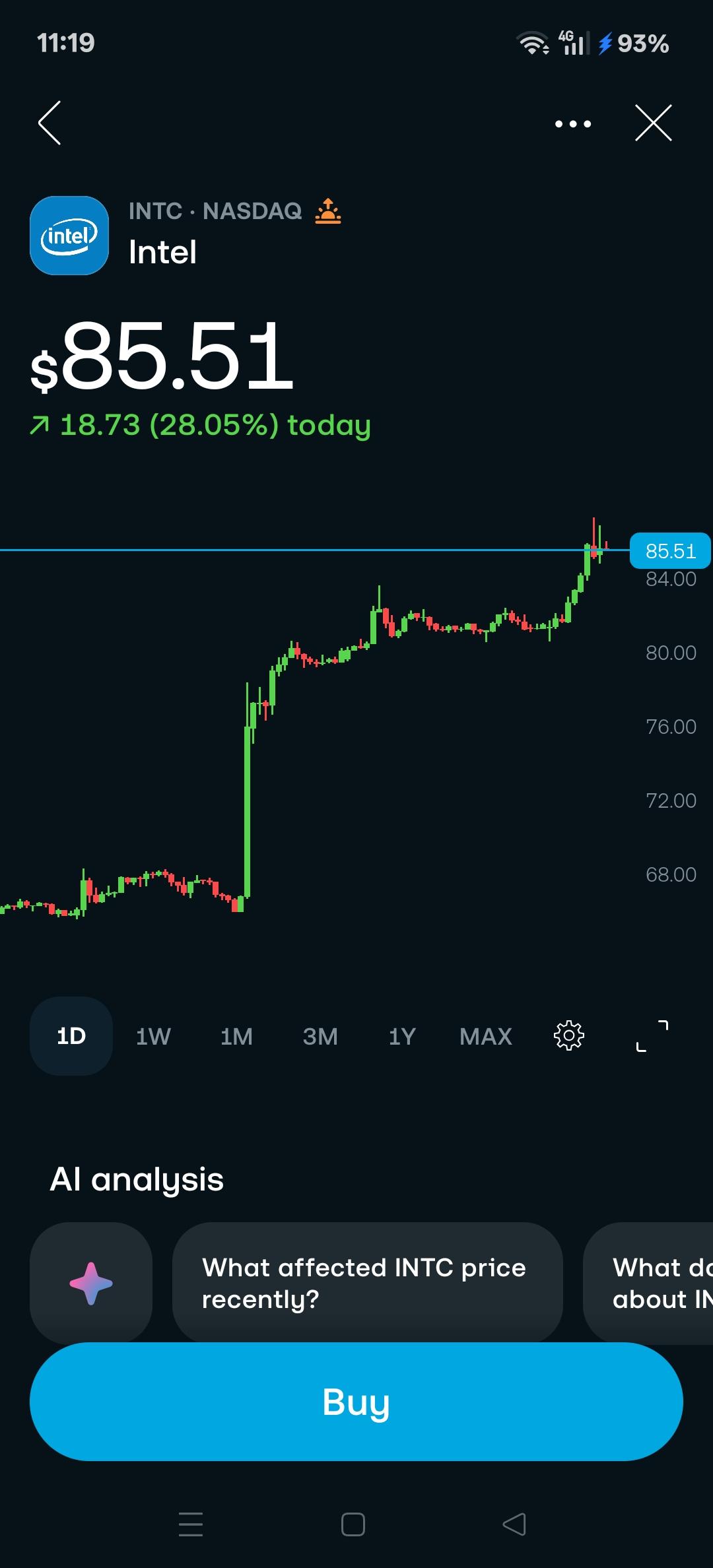Viewport: 713px width, 1568px height.
Task: Close the Intel stock screen
Action: point(653,123)
